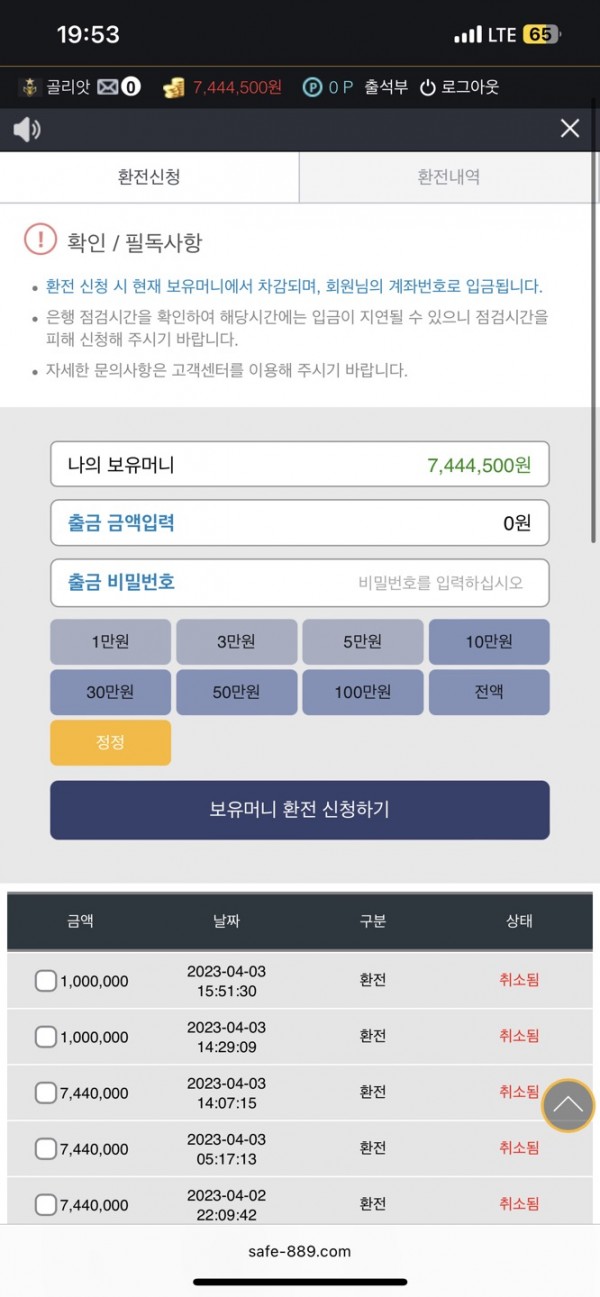Image resolution: width=600 pixels, height=1297 pixels.
Task: Switch to the 환전내역 tab
Action: 449,177
